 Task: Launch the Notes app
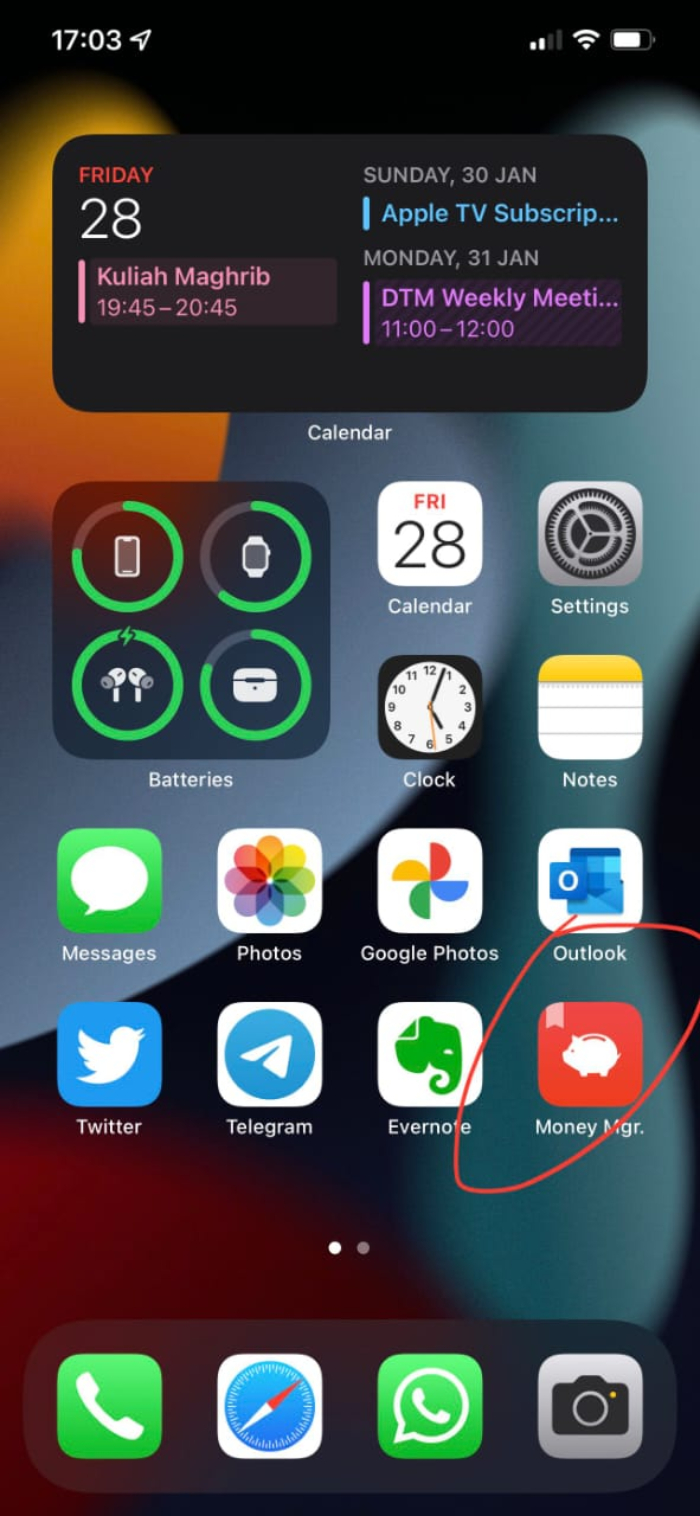(589, 707)
